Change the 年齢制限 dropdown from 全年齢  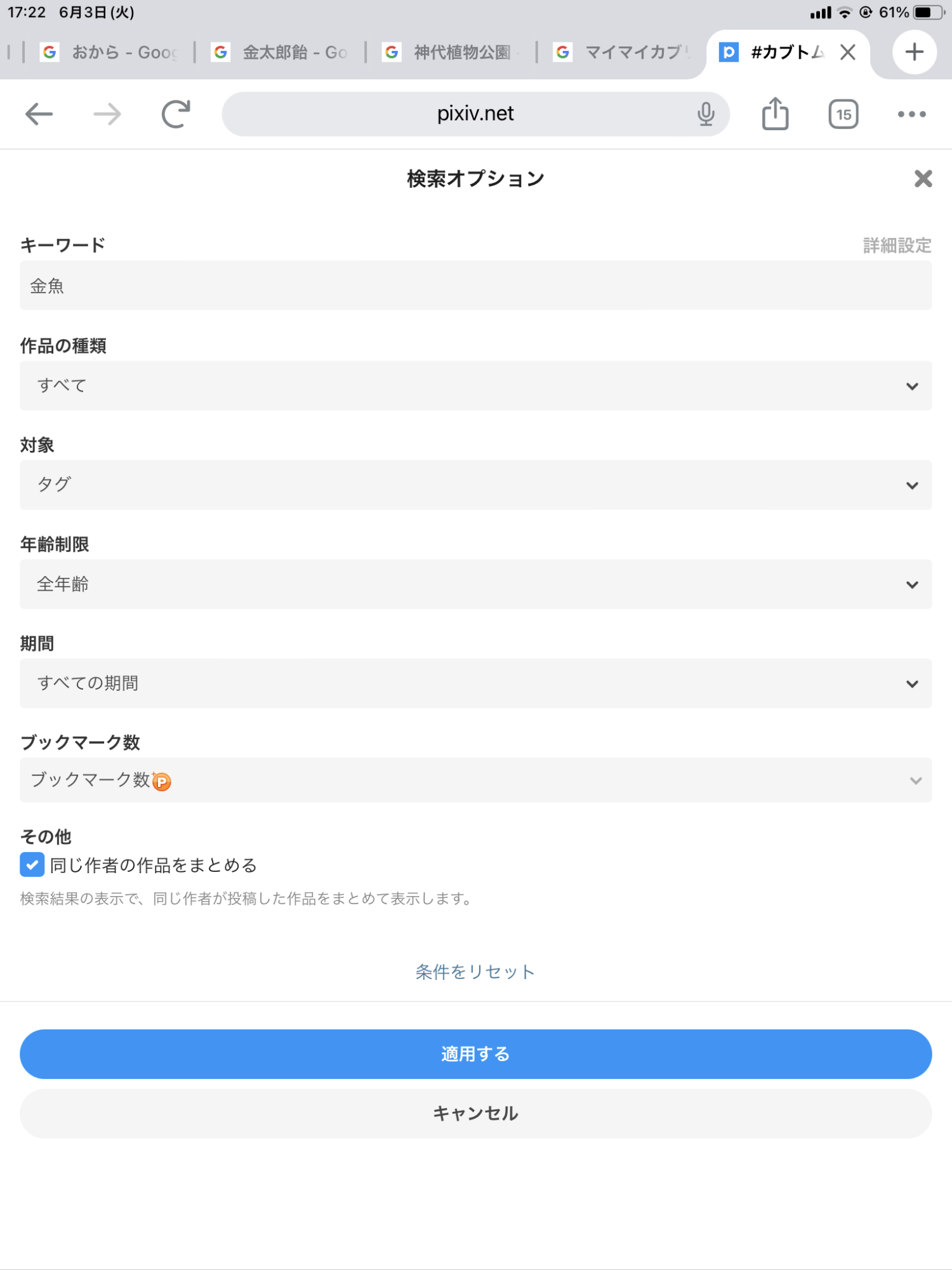pyautogui.click(x=475, y=584)
